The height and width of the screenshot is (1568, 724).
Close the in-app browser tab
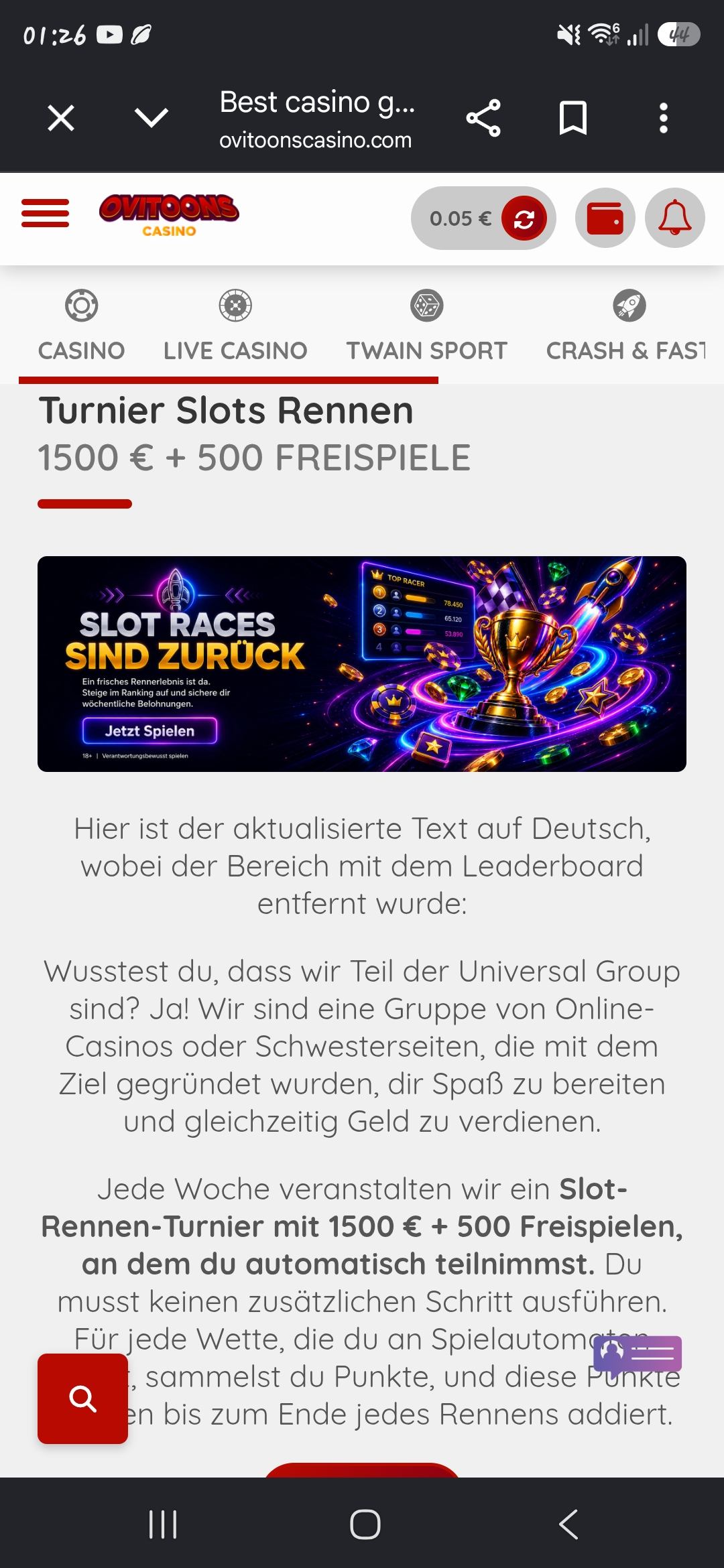61,119
